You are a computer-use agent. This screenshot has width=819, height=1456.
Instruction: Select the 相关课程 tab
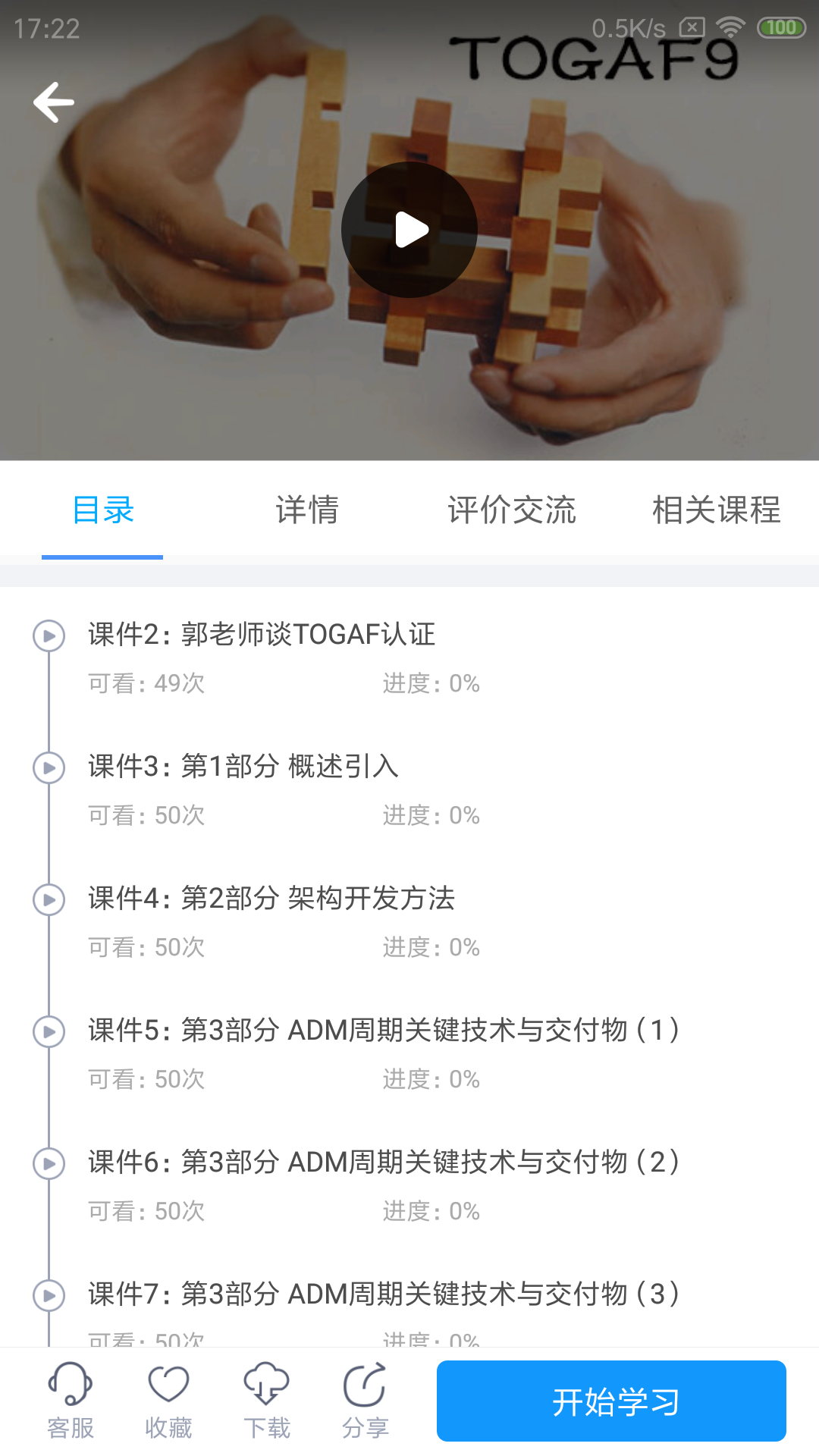(x=716, y=510)
